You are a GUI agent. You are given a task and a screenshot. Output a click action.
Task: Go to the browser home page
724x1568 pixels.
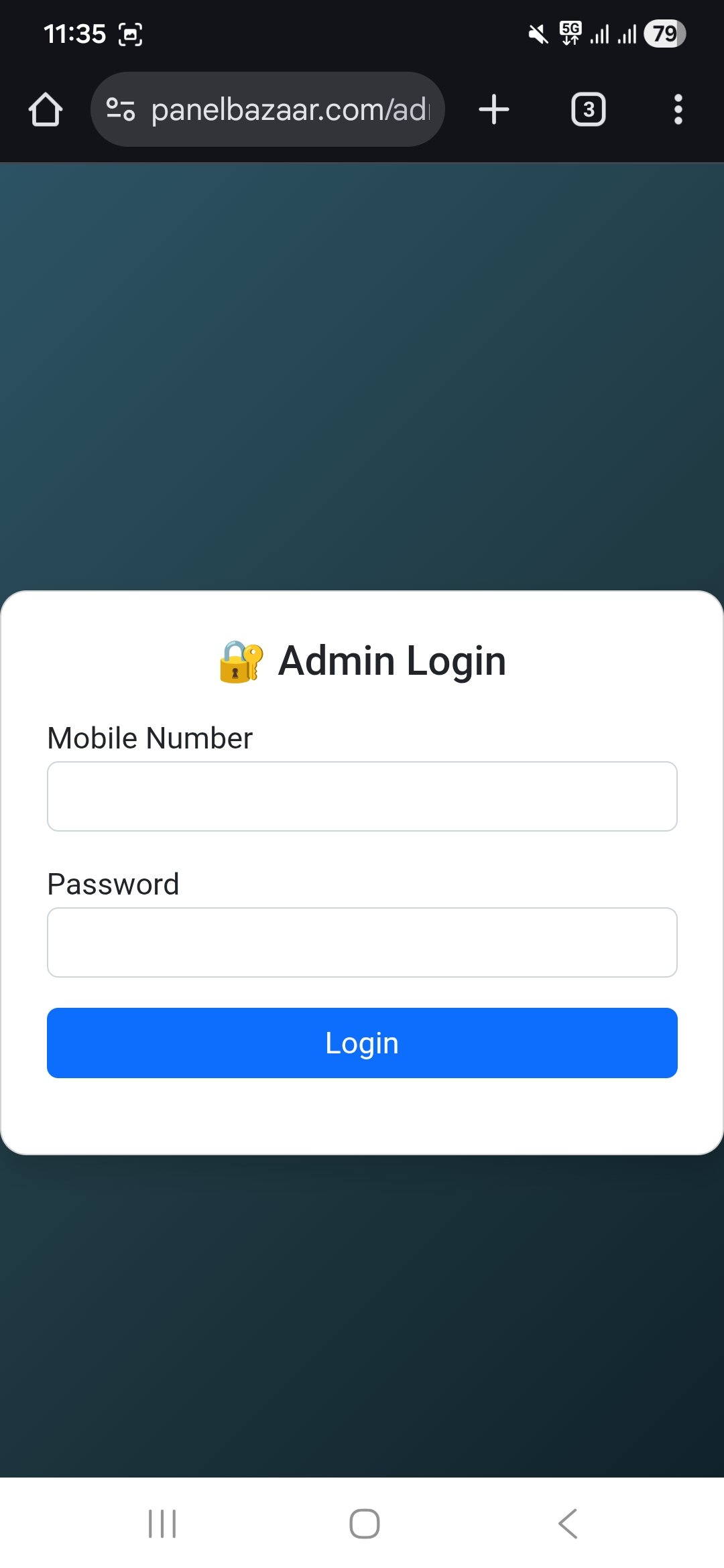tap(46, 109)
